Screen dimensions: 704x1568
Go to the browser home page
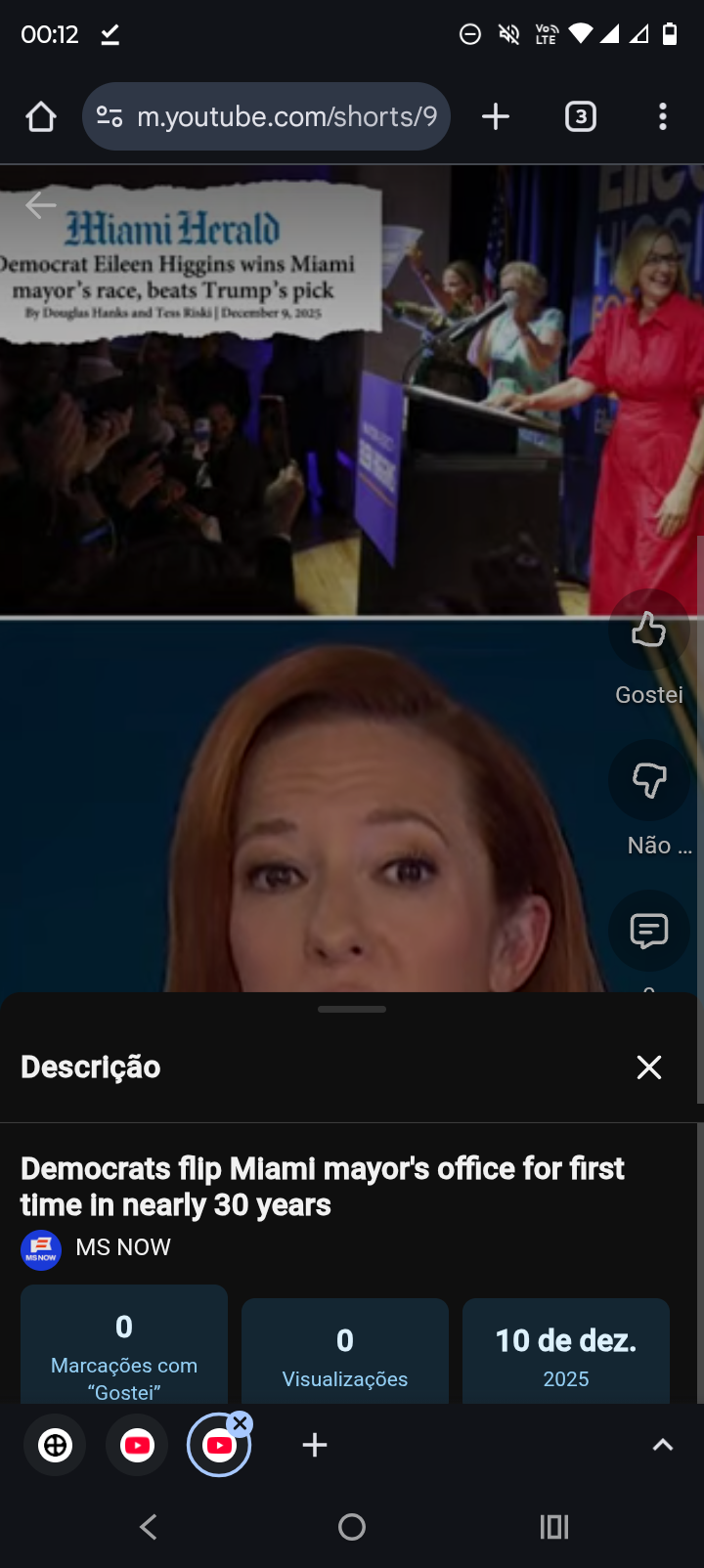41,117
